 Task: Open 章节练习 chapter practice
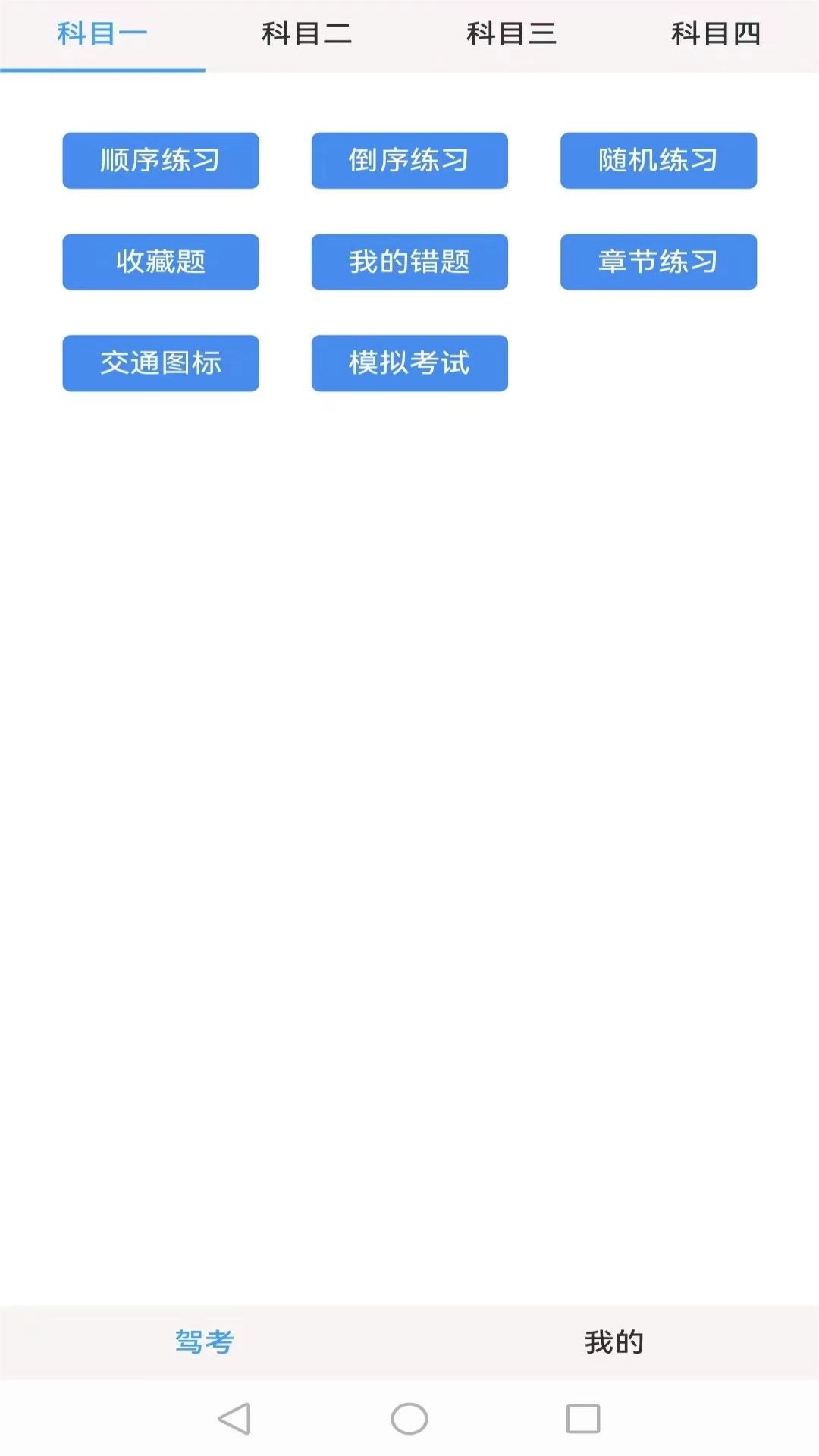click(657, 262)
